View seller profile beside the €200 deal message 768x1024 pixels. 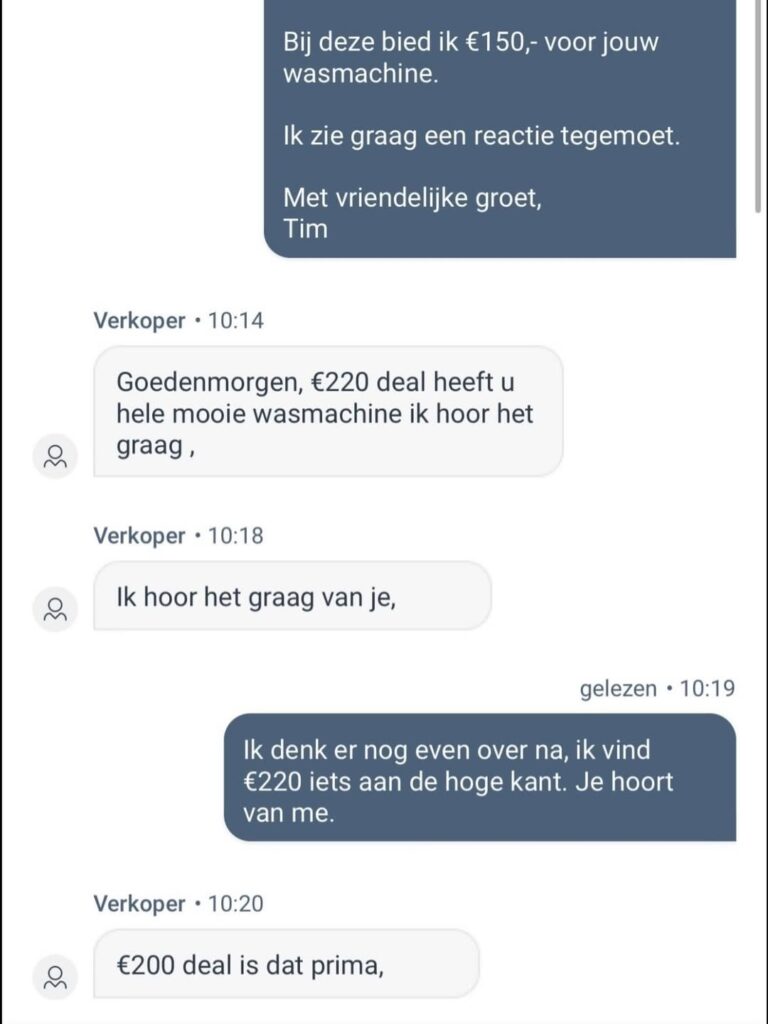click(55, 977)
